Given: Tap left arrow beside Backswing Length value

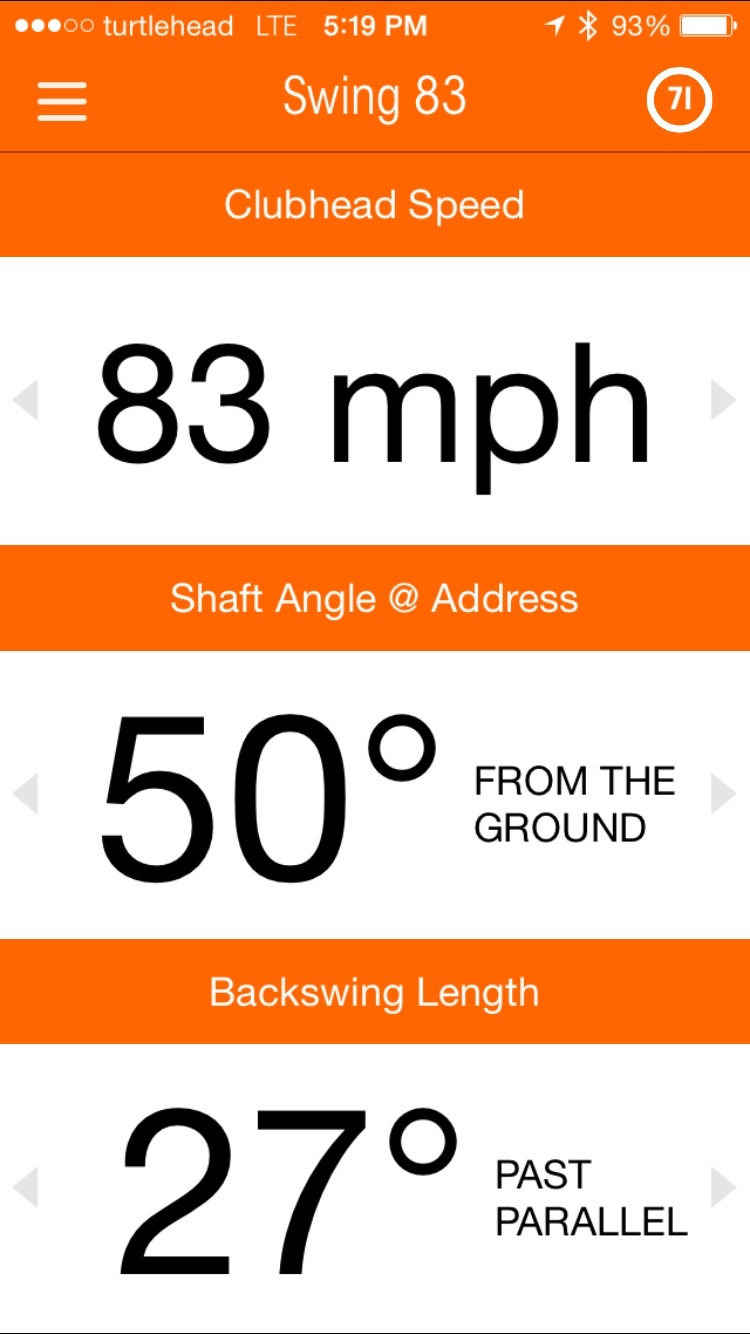Looking at the screenshot, I should (x=25, y=1187).
